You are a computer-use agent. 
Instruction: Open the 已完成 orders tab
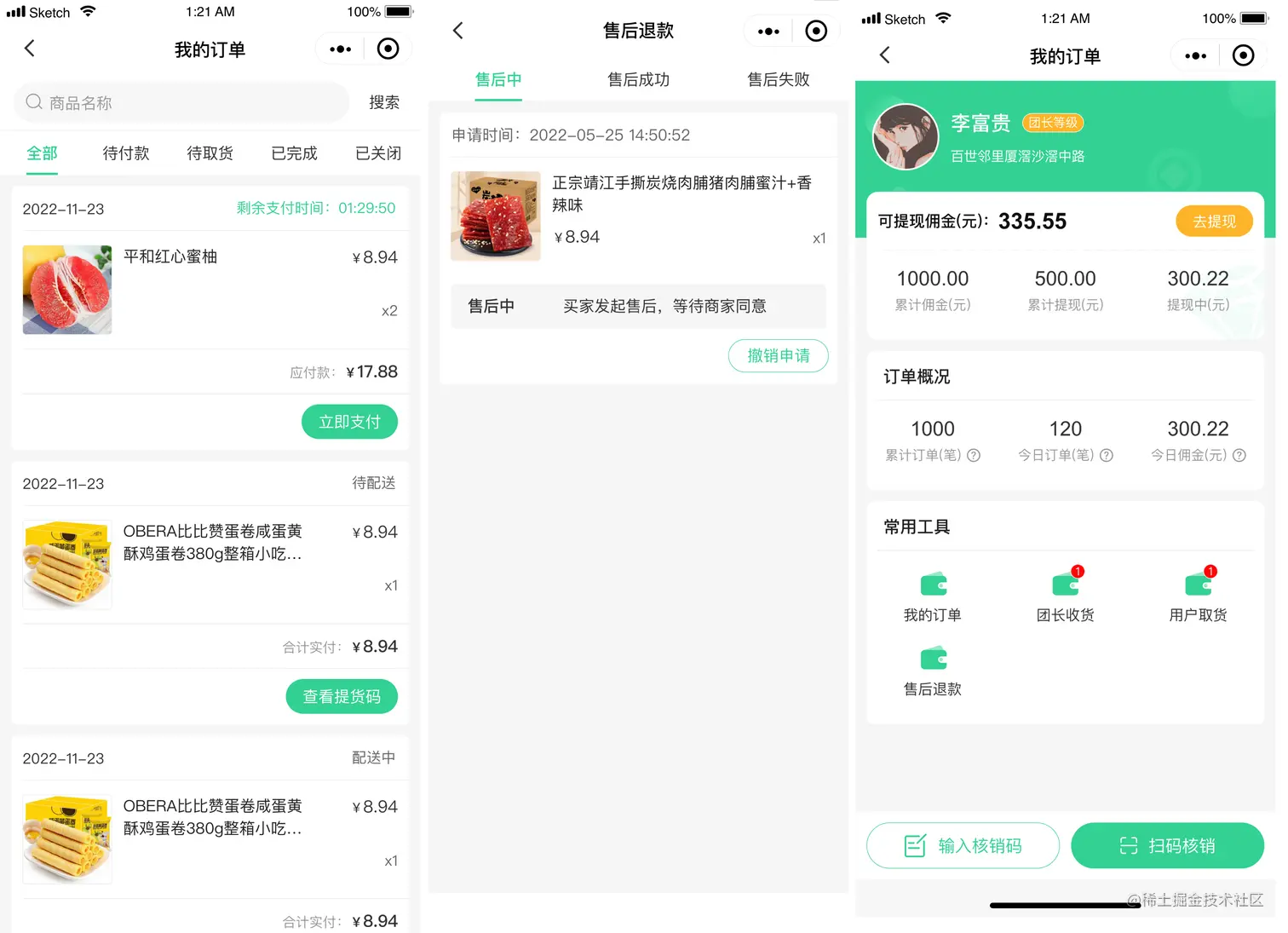(294, 153)
